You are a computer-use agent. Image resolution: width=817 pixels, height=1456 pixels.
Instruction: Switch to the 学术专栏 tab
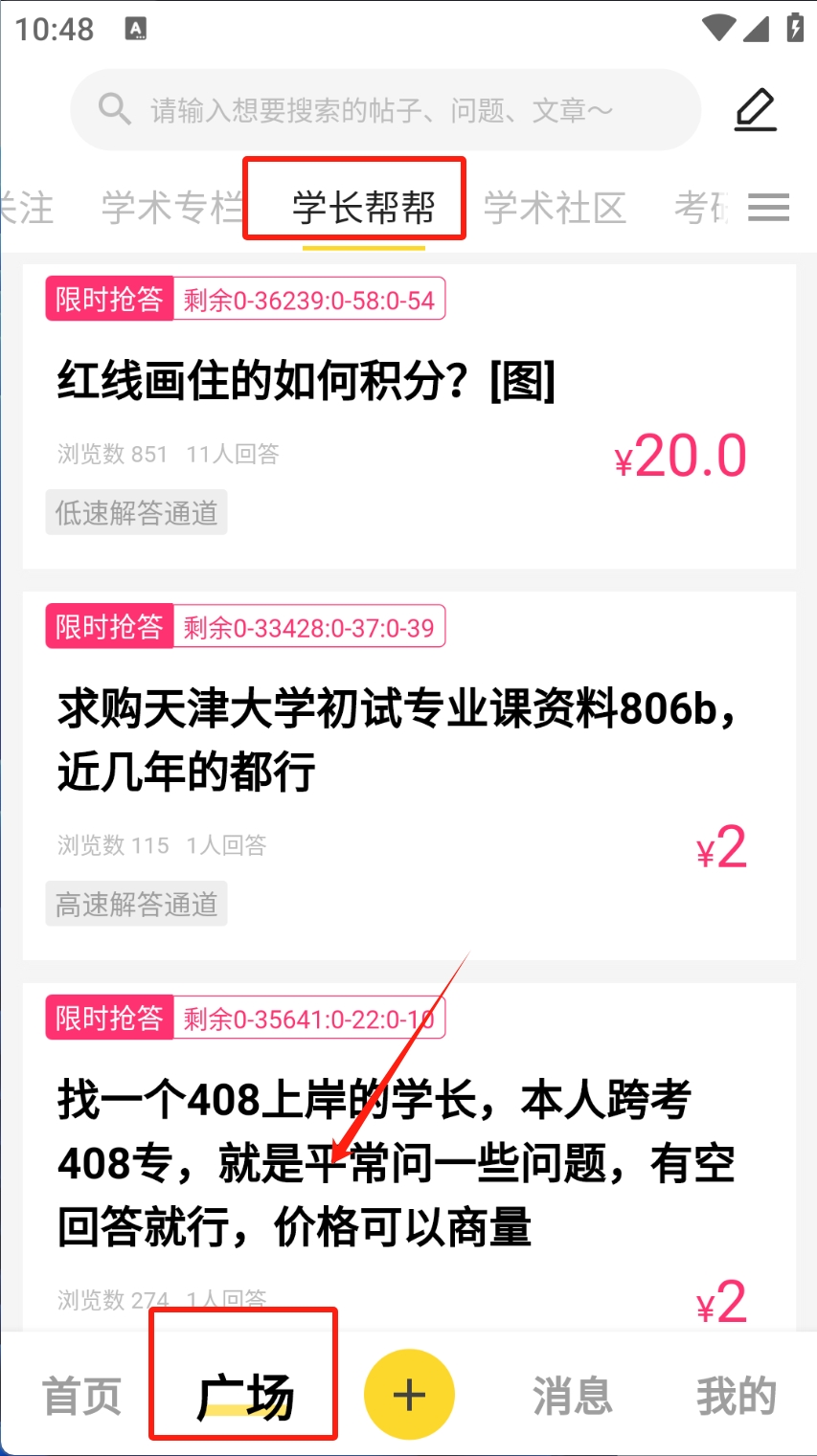[x=172, y=208]
